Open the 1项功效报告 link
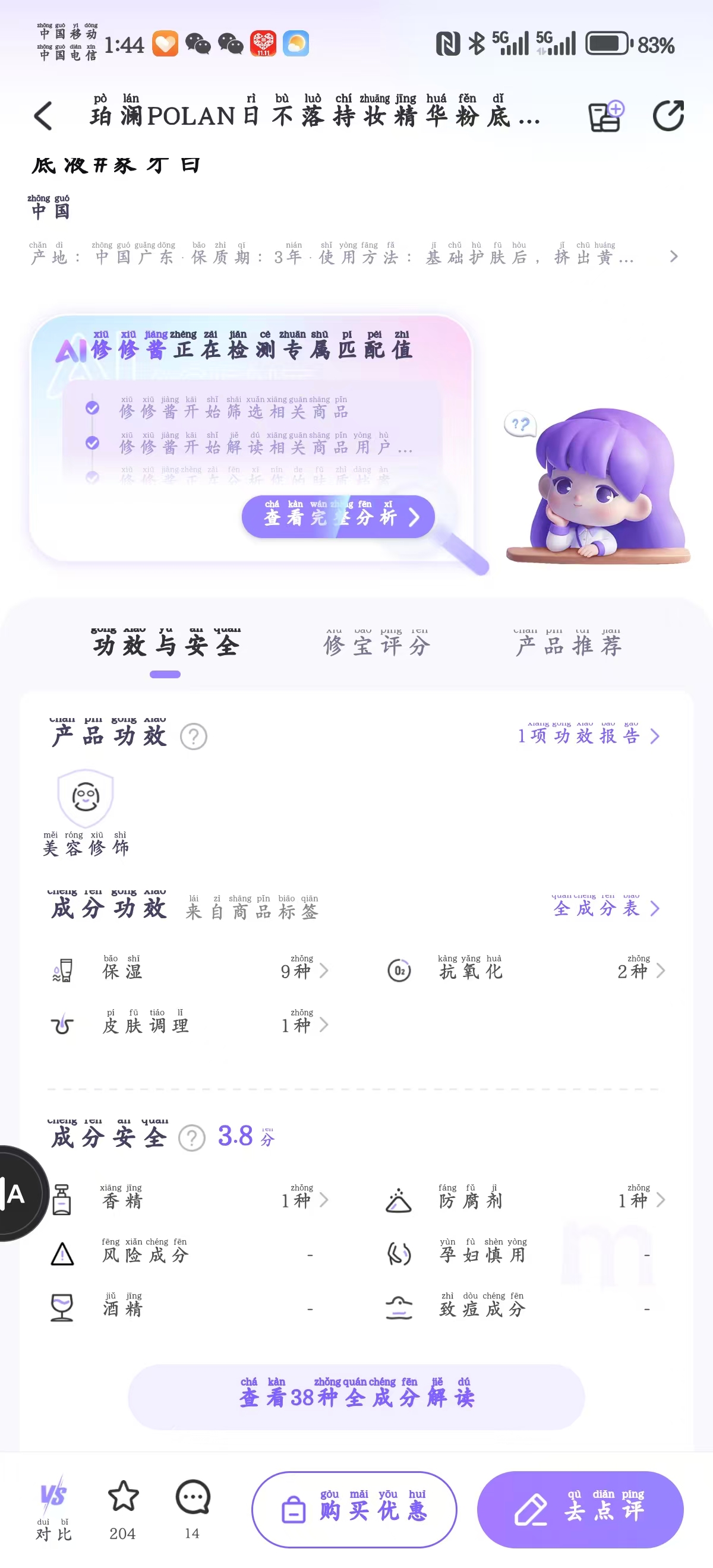This screenshot has height=1568, width=713. click(x=588, y=736)
